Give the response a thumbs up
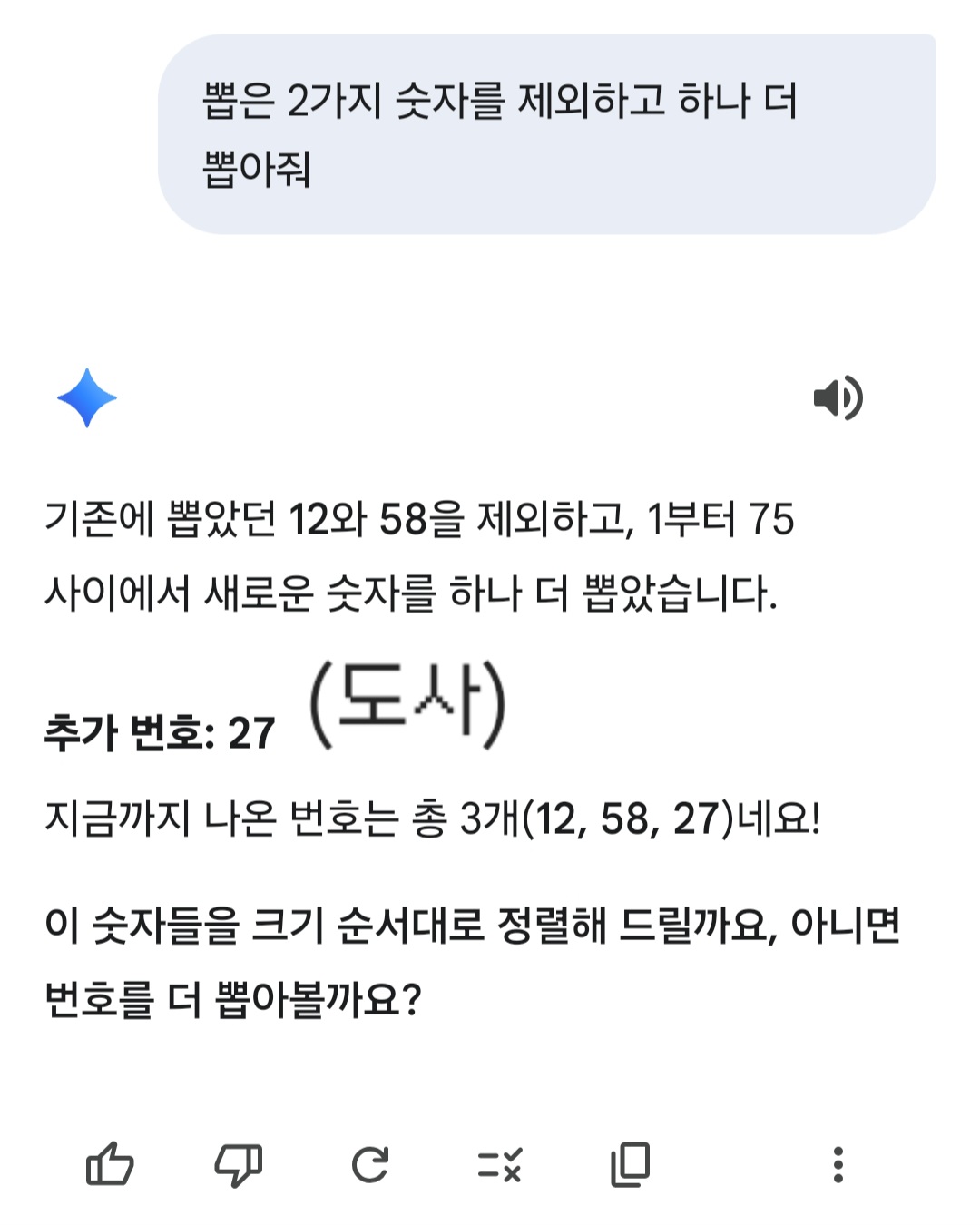This screenshot has height=1225, width=980. 110,1164
